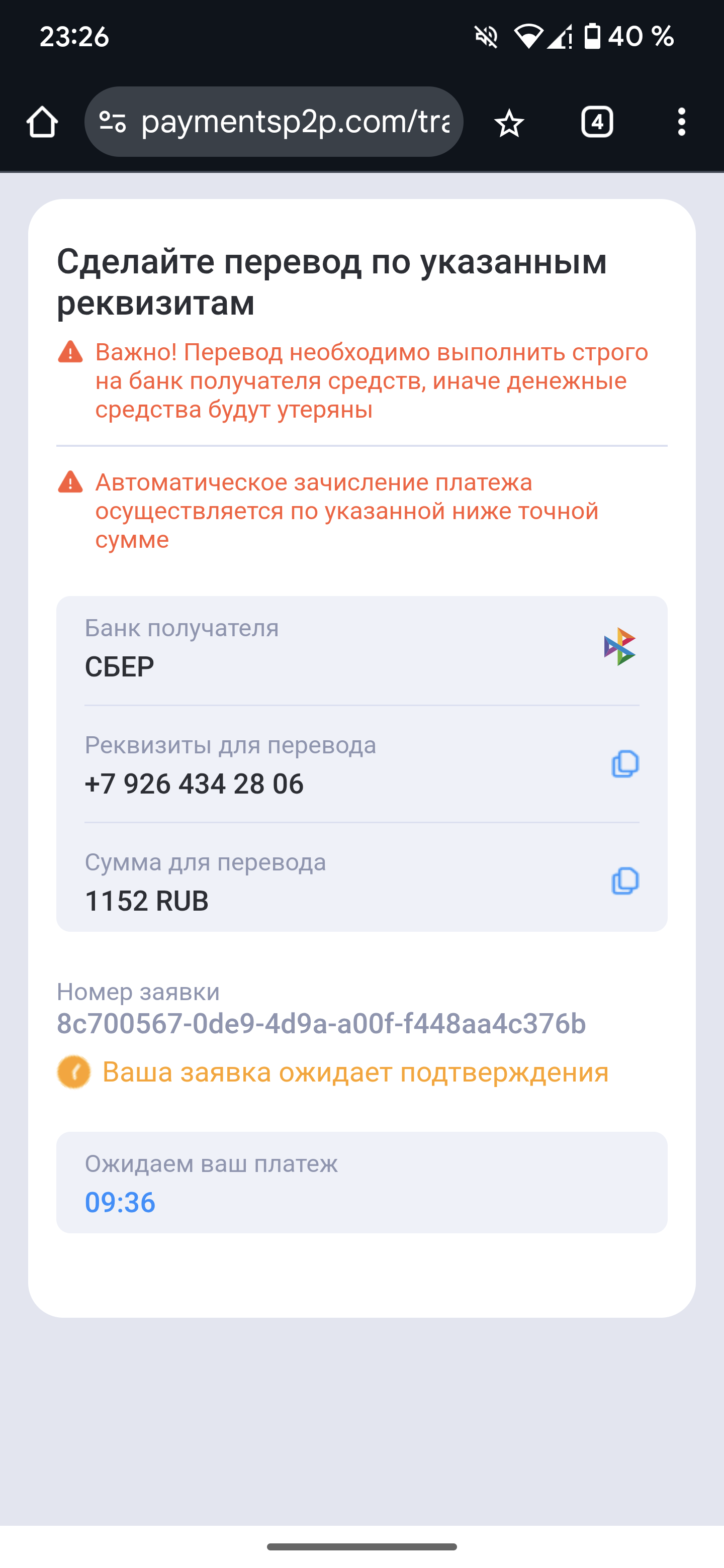Open the browser overflow menu

point(681,122)
